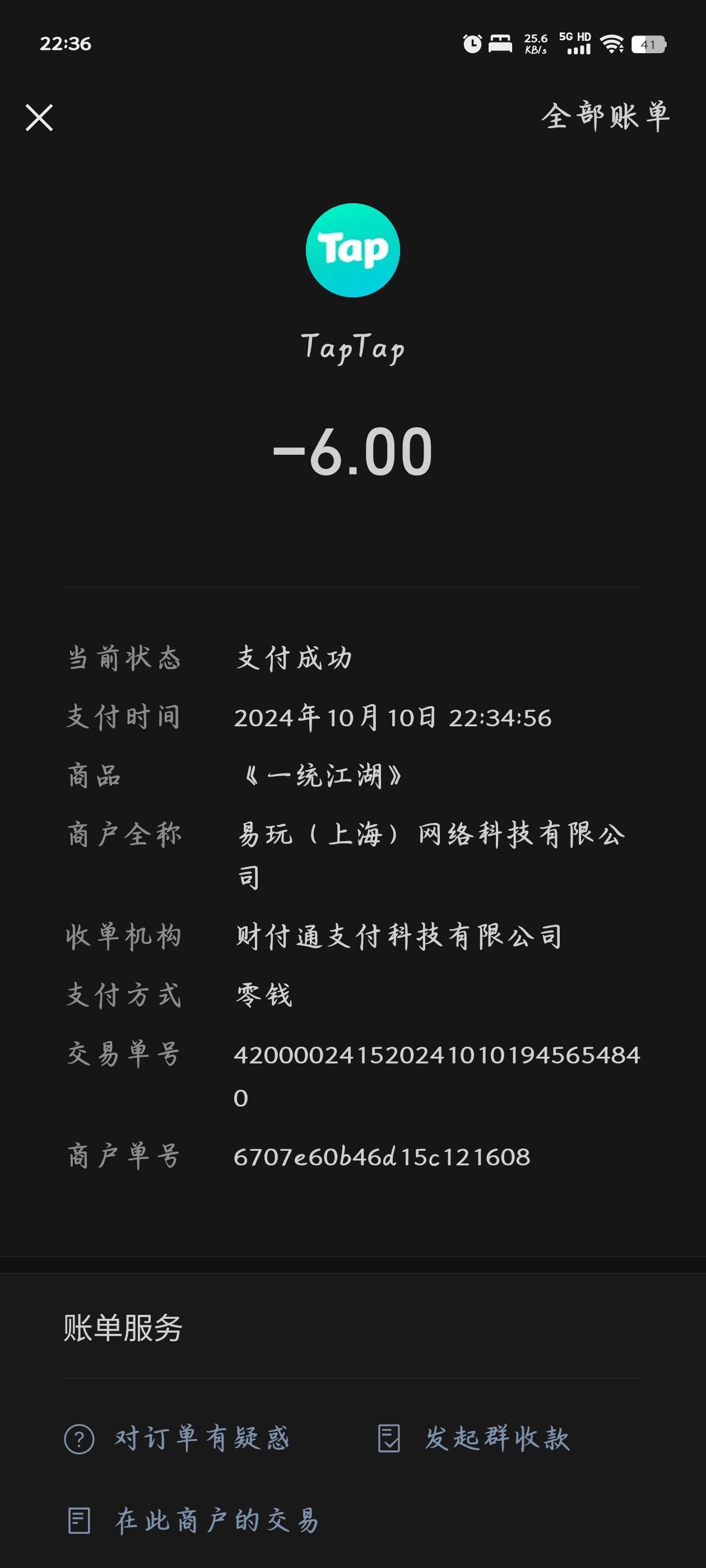Screen dimensions: 706x1568
Task: Open the TapTap merchant logo
Action: pyautogui.click(x=352, y=250)
